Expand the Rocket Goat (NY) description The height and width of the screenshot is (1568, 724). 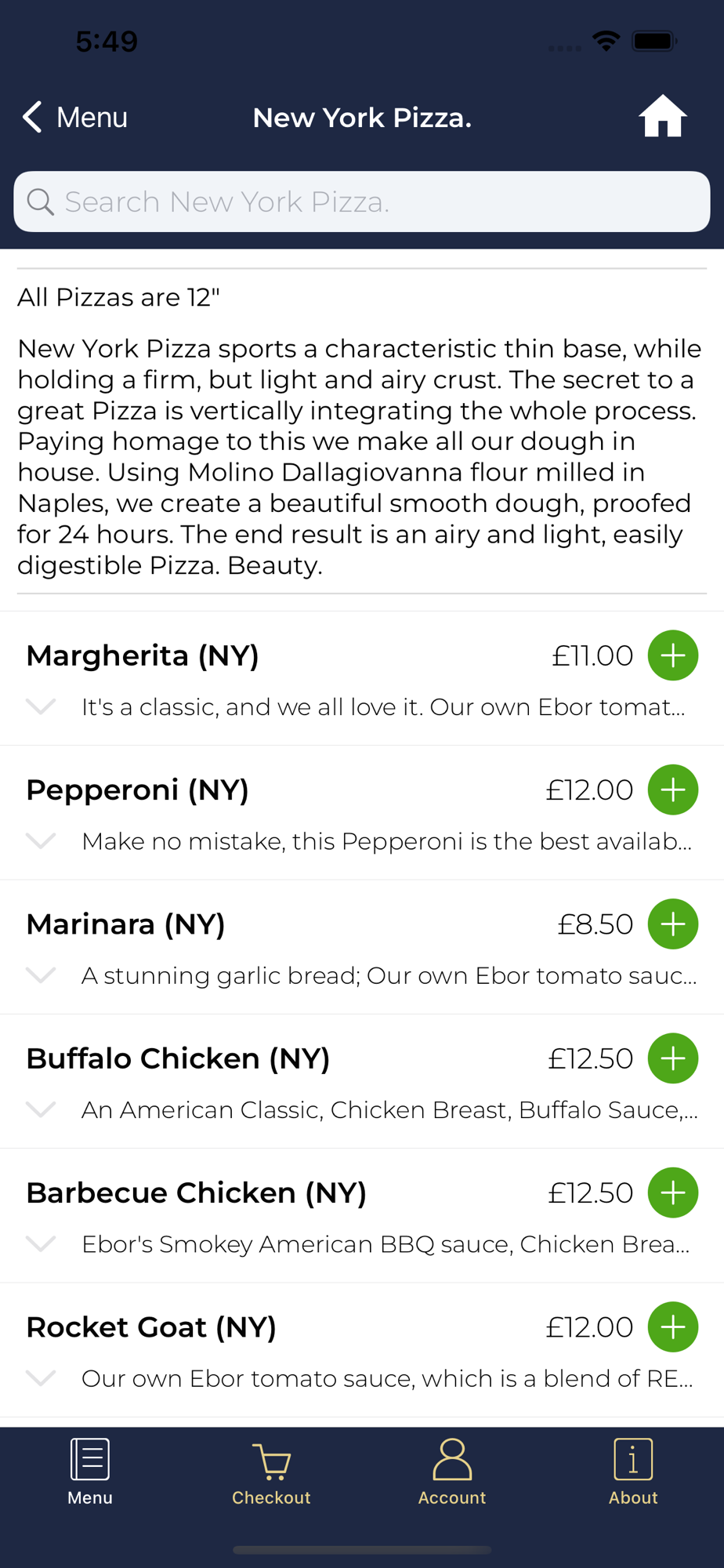[41, 1377]
